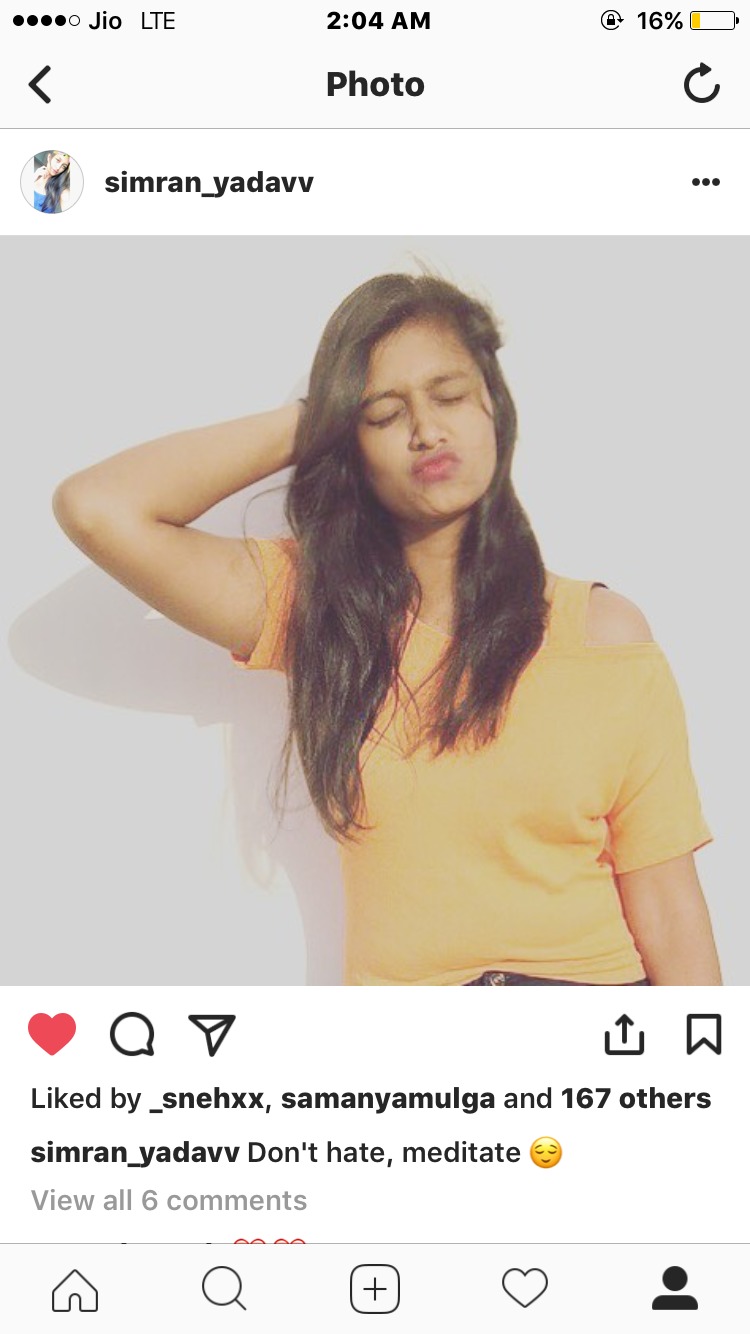
Task: Unlike the post with the red heart
Action: pos(52,1034)
